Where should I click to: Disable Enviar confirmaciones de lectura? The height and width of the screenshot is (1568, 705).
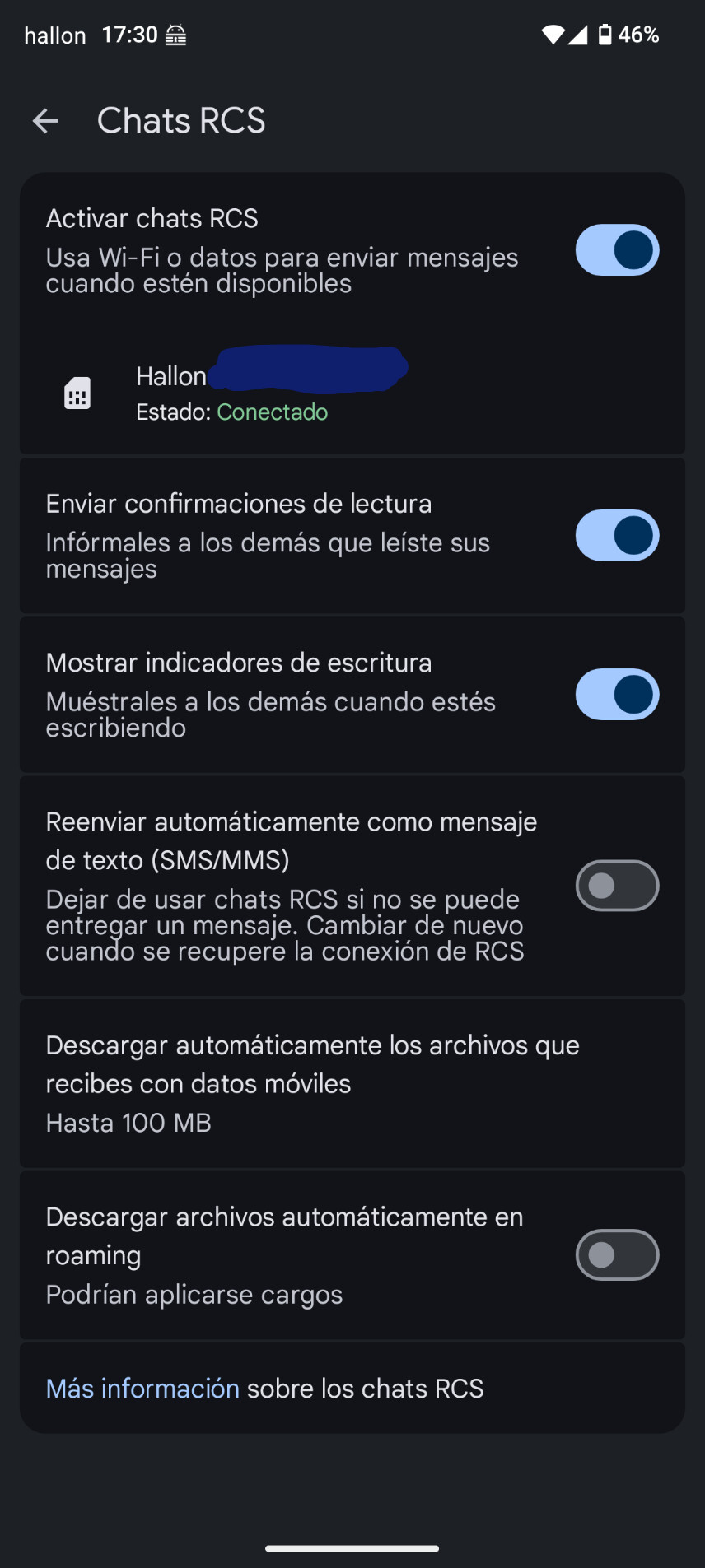click(617, 536)
